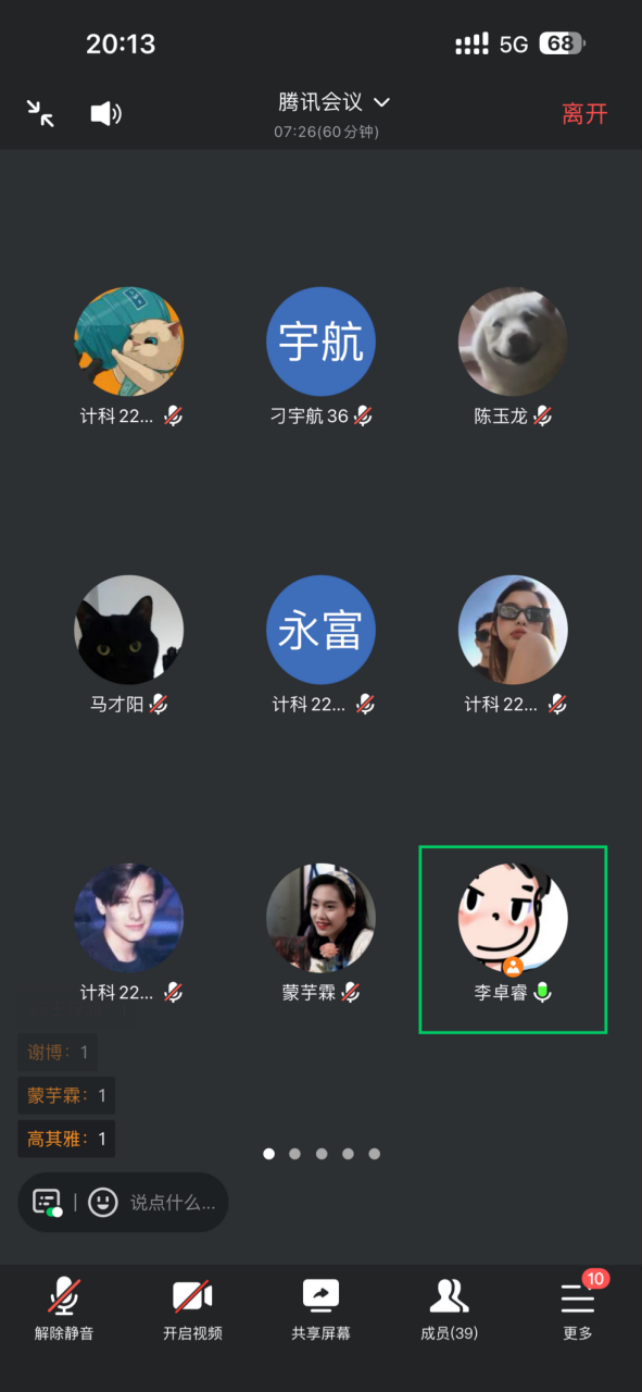Open the 成员(39) participants list
The image size is (643, 1393).
pyautogui.click(x=449, y=1308)
